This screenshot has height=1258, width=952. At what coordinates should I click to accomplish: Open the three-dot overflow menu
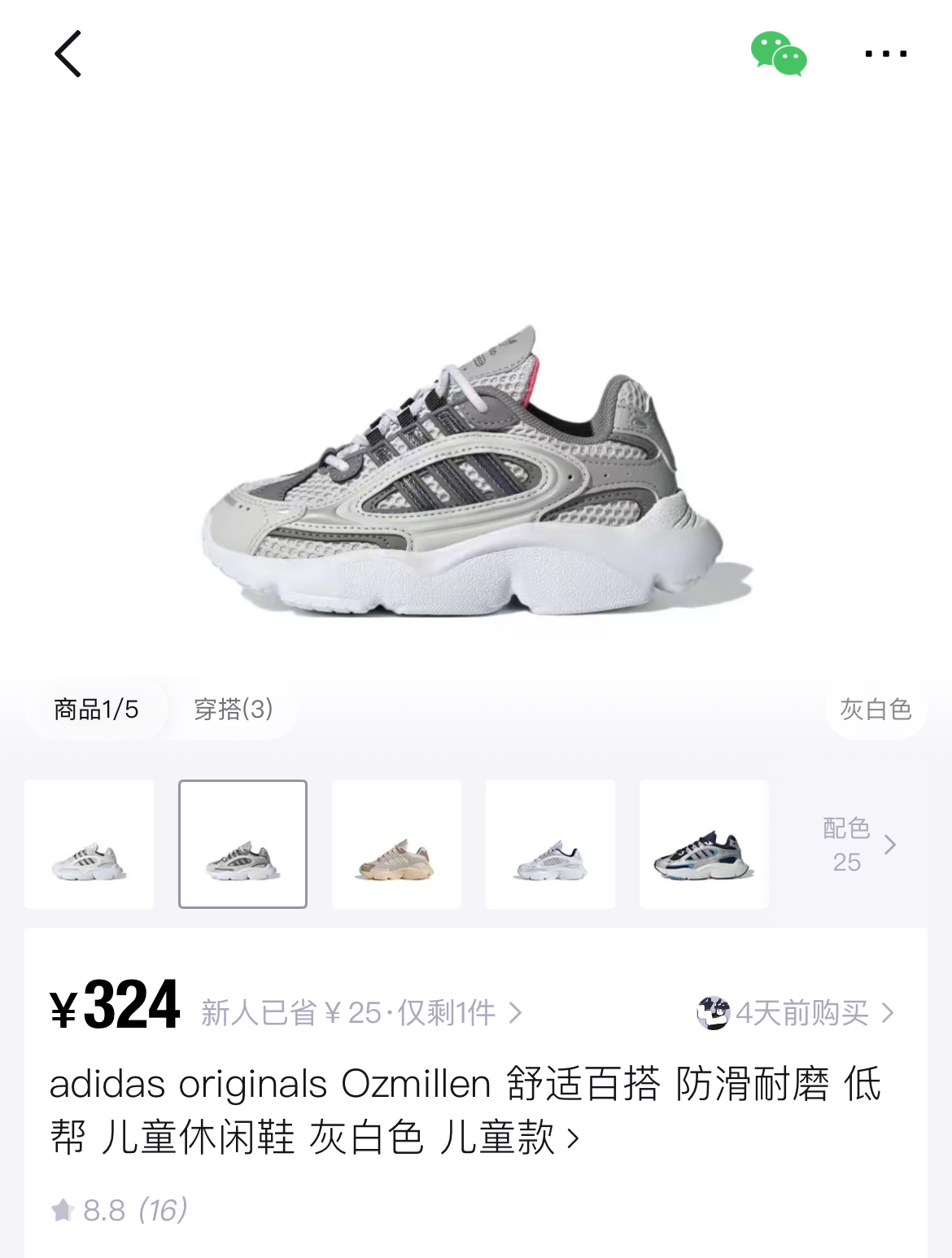pyautogui.click(x=886, y=54)
